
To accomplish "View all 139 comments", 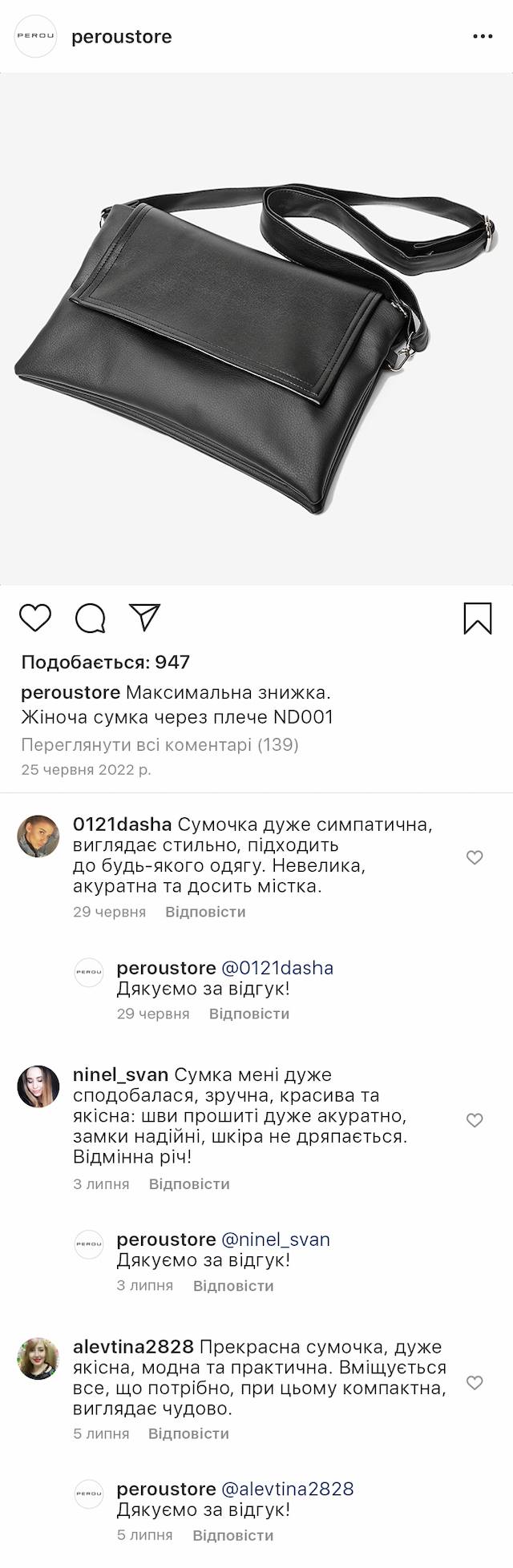I will [x=160, y=745].
